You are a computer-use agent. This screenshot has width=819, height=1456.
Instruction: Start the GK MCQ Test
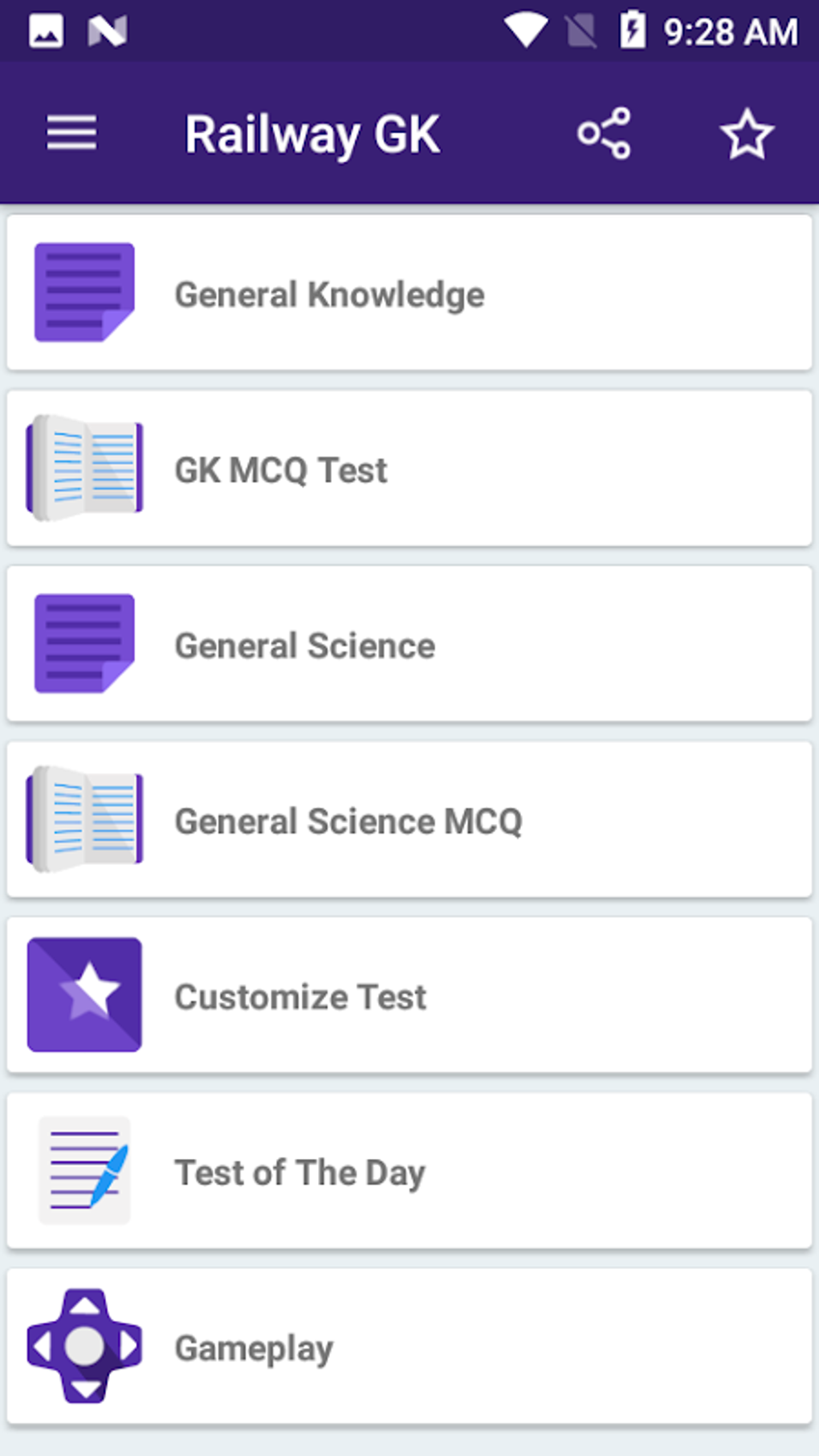point(409,469)
